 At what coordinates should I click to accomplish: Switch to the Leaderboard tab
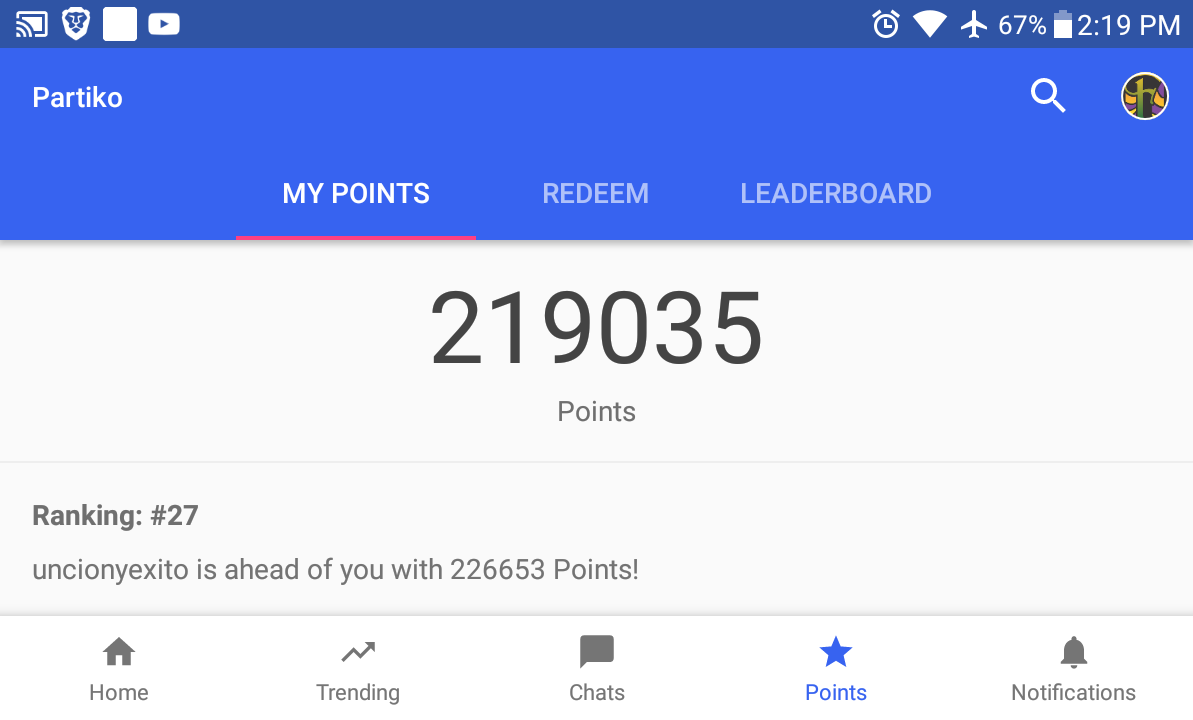tap(835, 193)
